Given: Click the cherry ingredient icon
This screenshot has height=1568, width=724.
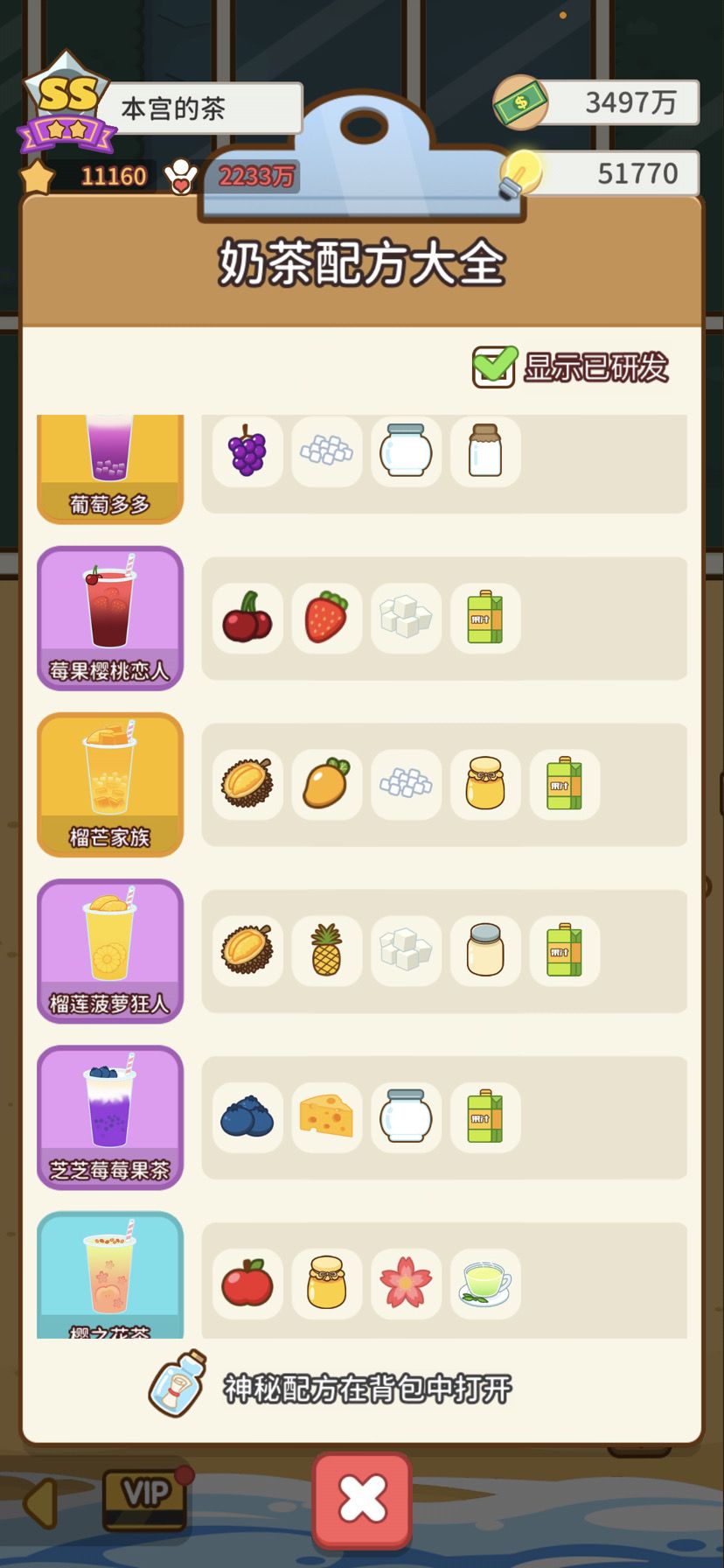Looking at the screenshot, I should 247,618.
